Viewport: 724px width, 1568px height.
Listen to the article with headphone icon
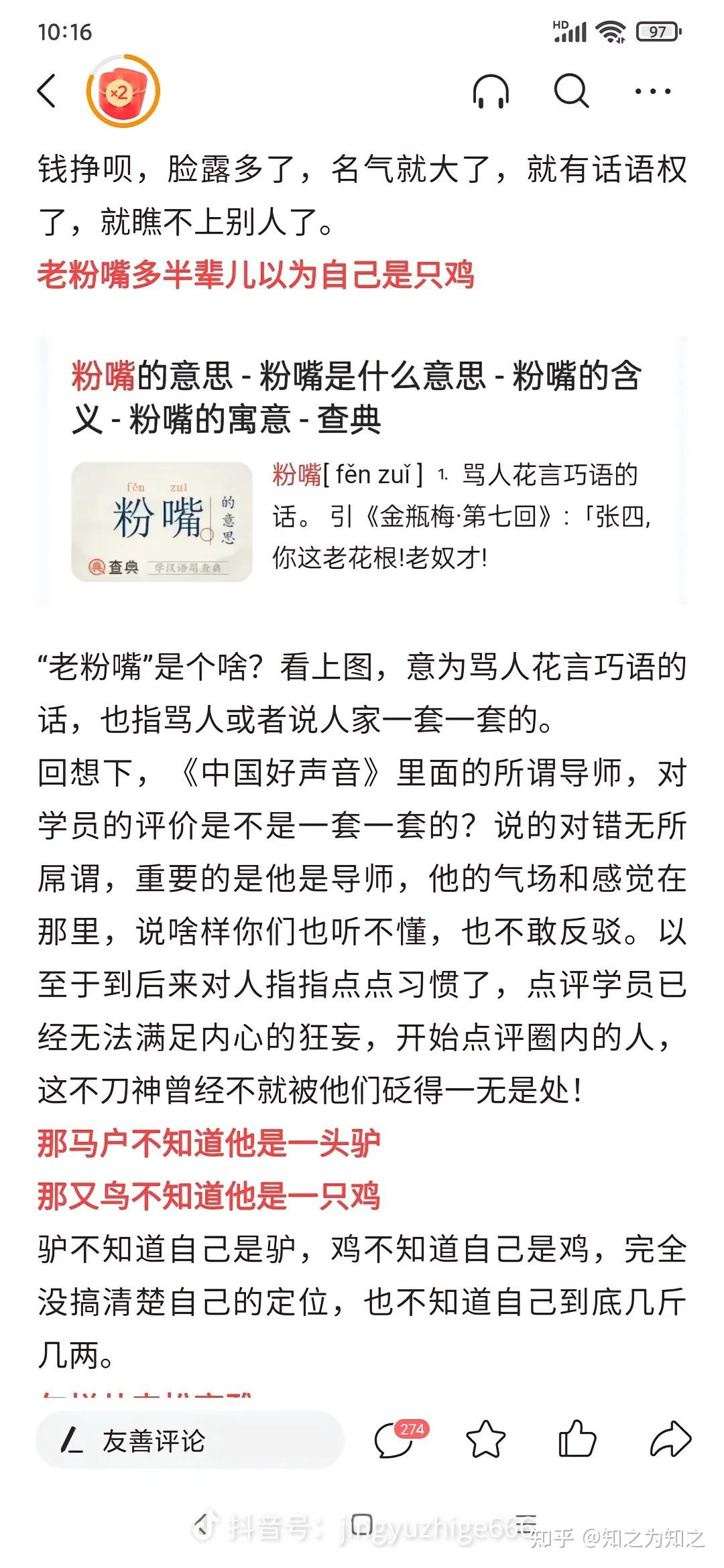tap(491, 91)
